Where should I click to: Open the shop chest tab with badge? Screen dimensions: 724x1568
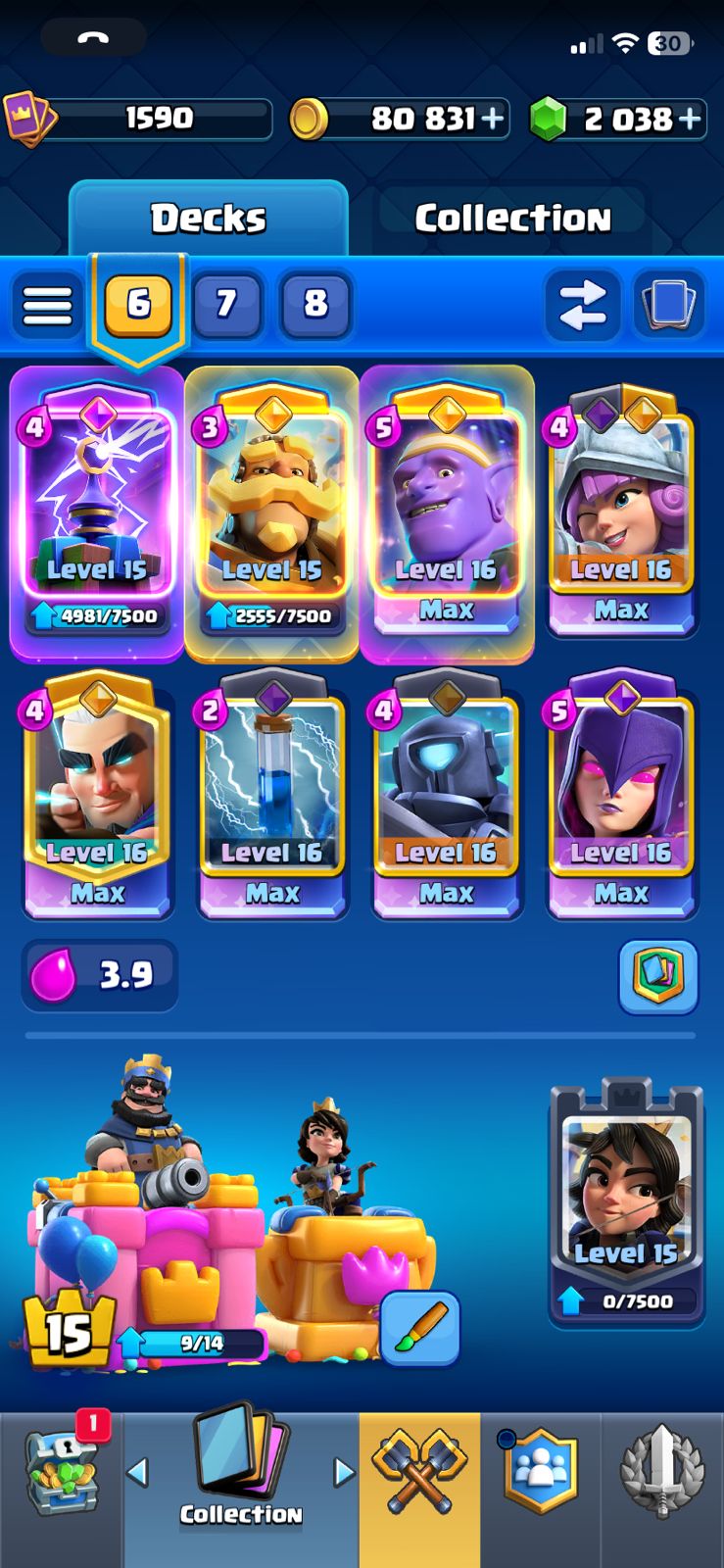tap(61, 1470)
